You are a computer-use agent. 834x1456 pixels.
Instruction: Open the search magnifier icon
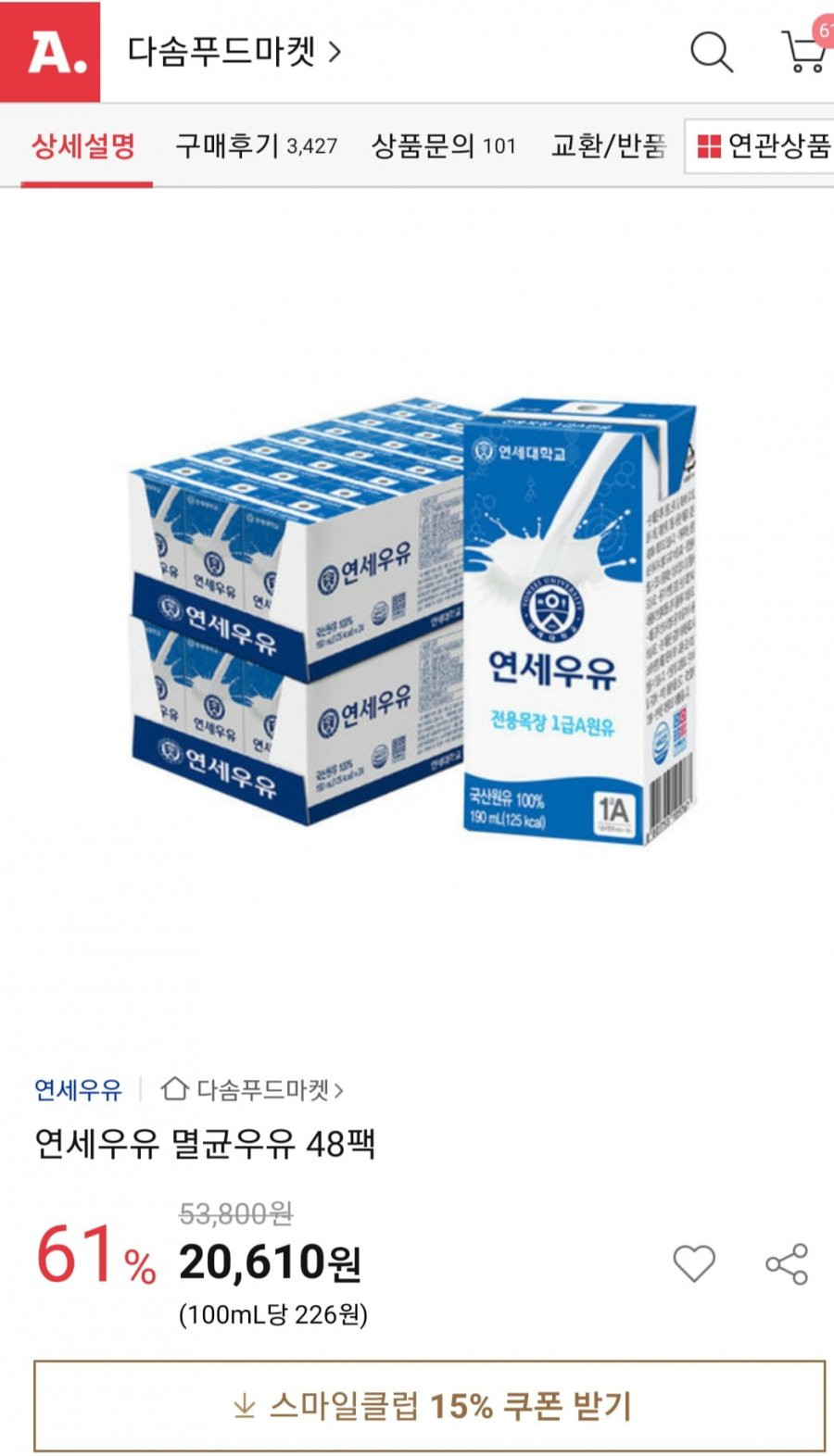(x=712, y=52)
